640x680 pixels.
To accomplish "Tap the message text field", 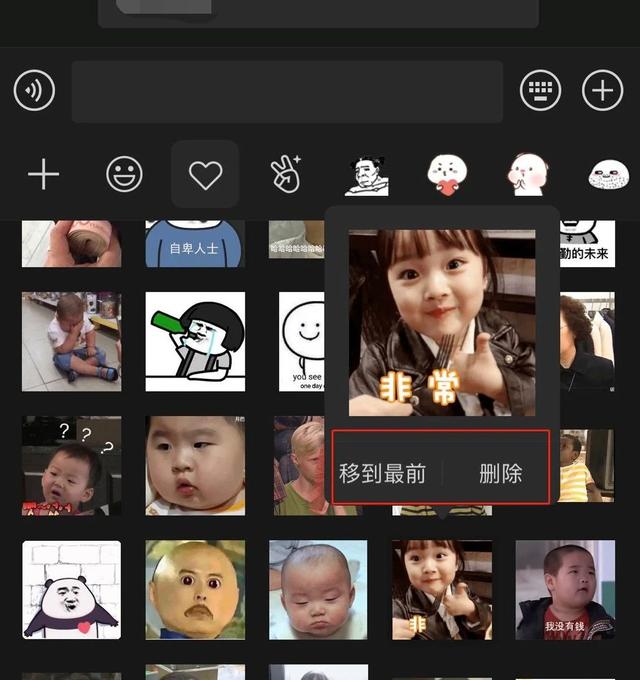I will tap(286, 92).
